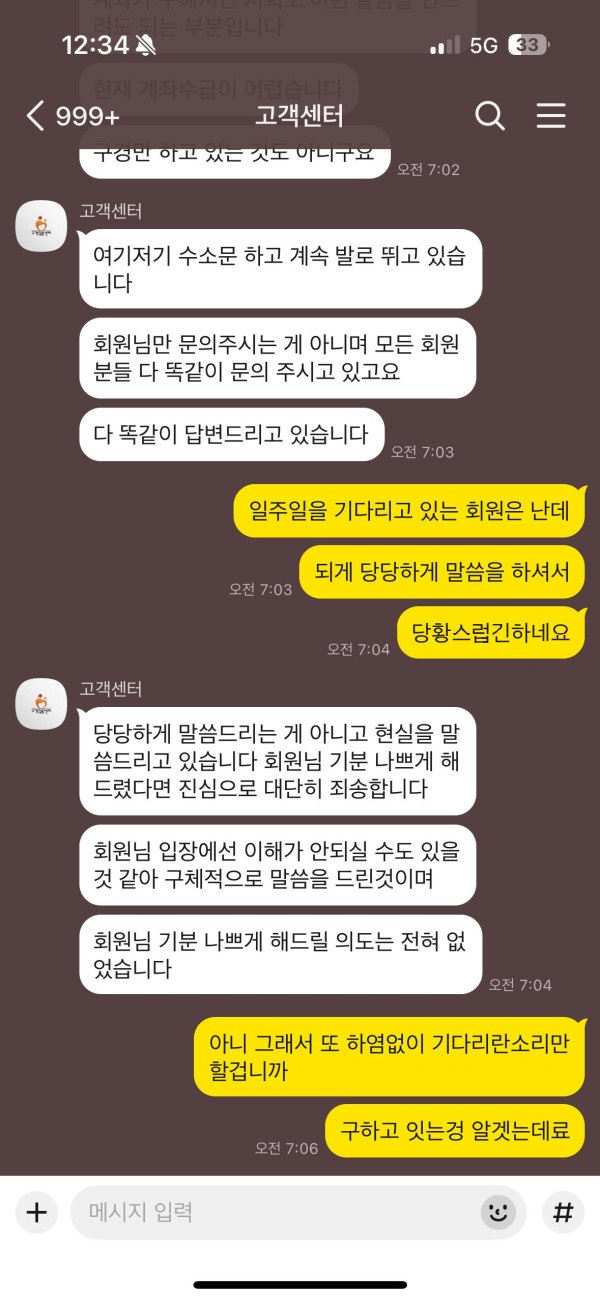The image size is (600, 1301).
Task: Open 고객센터 profile picture above 여기저기 message
Action: (x=41, y=227)
